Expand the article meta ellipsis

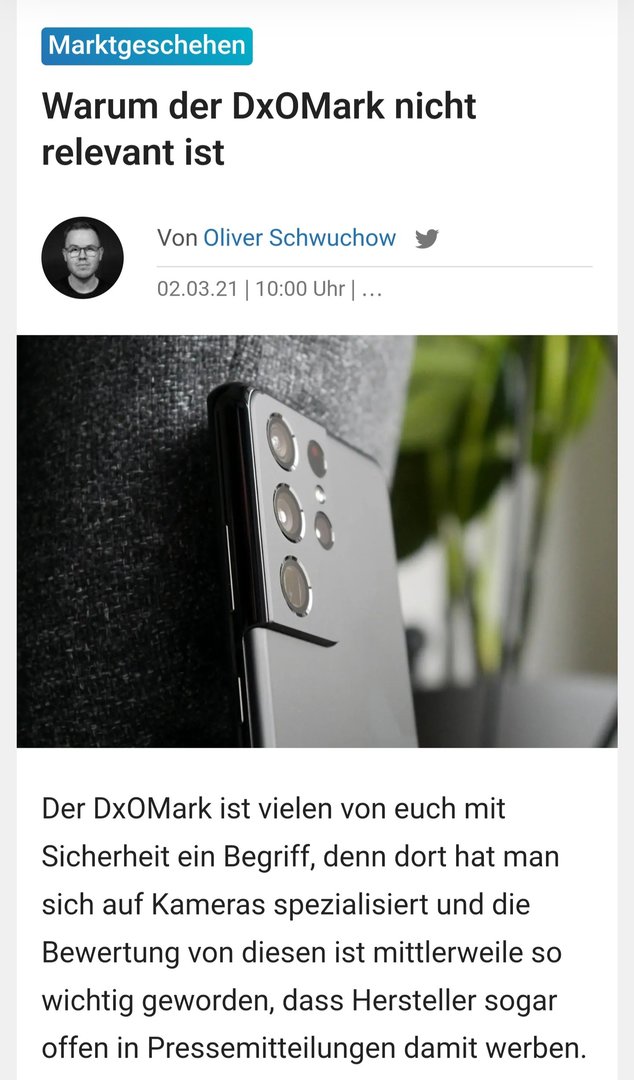371,290
